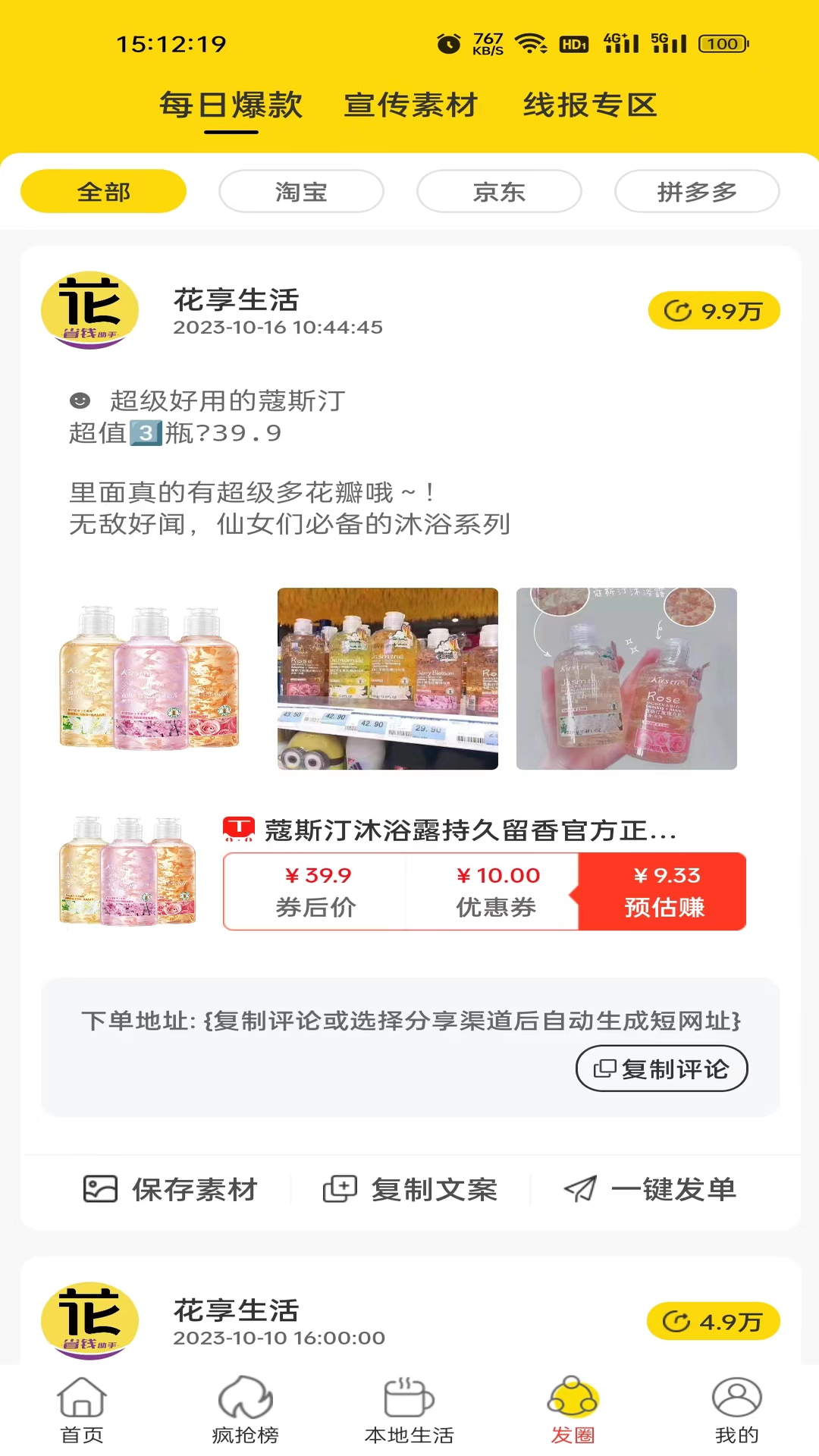This screenshot has width=819, height=1456.
Task: Copy the text with 复制文案
Action: click(410, 1189)
